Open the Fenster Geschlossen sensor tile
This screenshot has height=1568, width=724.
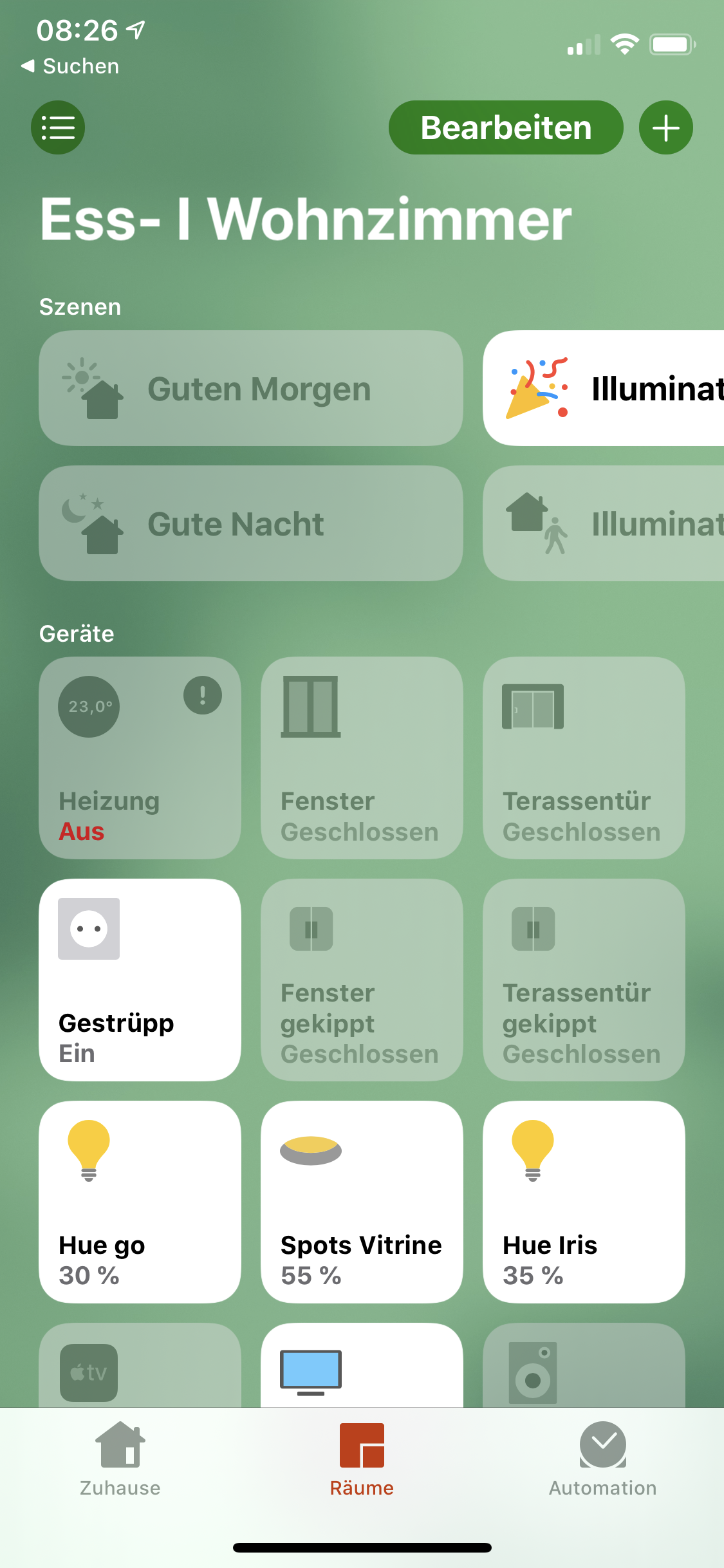pos(361,758)
